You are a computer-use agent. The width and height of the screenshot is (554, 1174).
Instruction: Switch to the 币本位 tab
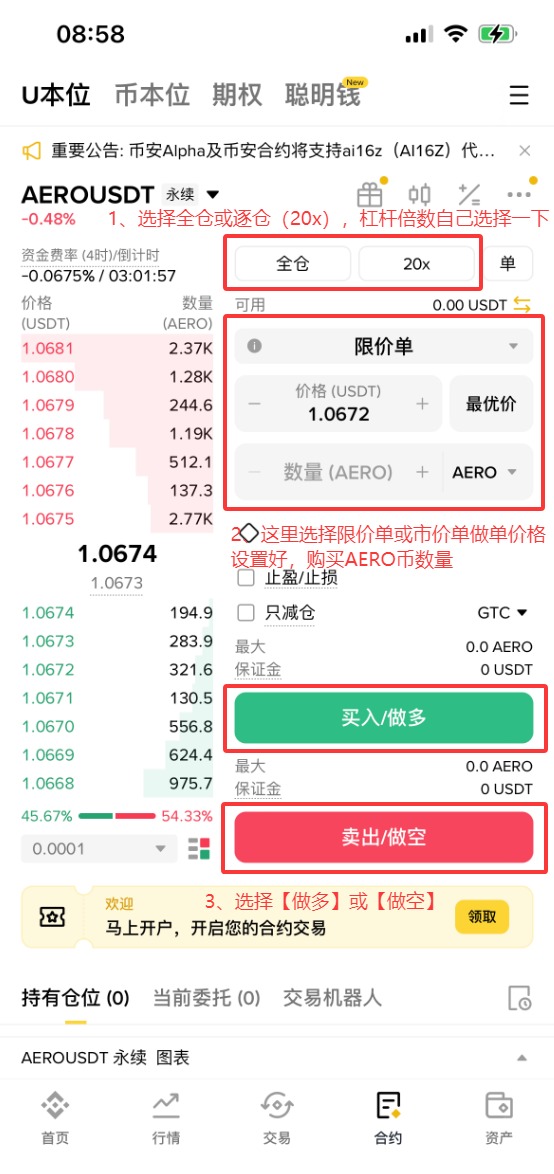coord(152,95)
